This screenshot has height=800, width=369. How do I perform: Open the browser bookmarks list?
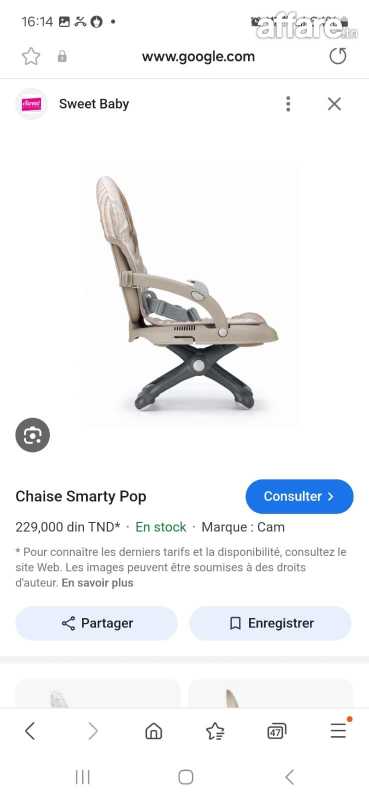(215, 732)
